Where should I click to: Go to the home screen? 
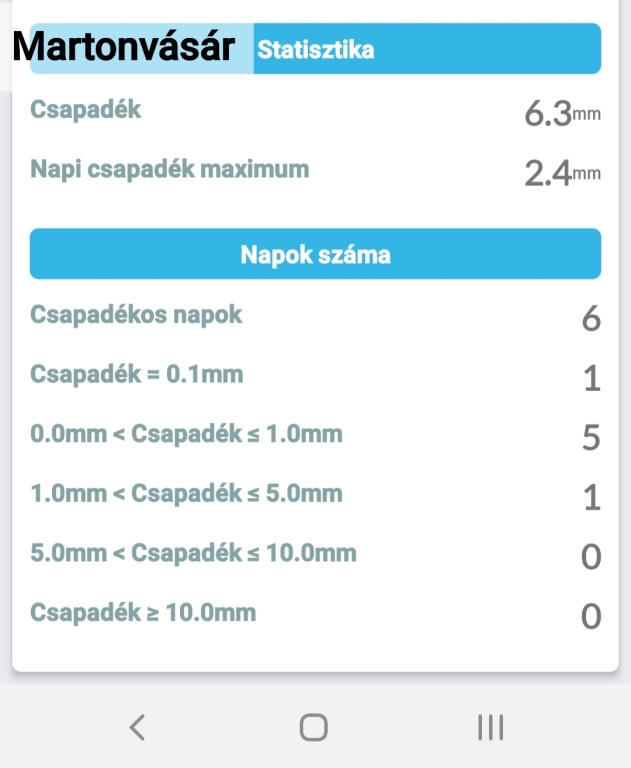pyautogui.click(x=314, y=727)
